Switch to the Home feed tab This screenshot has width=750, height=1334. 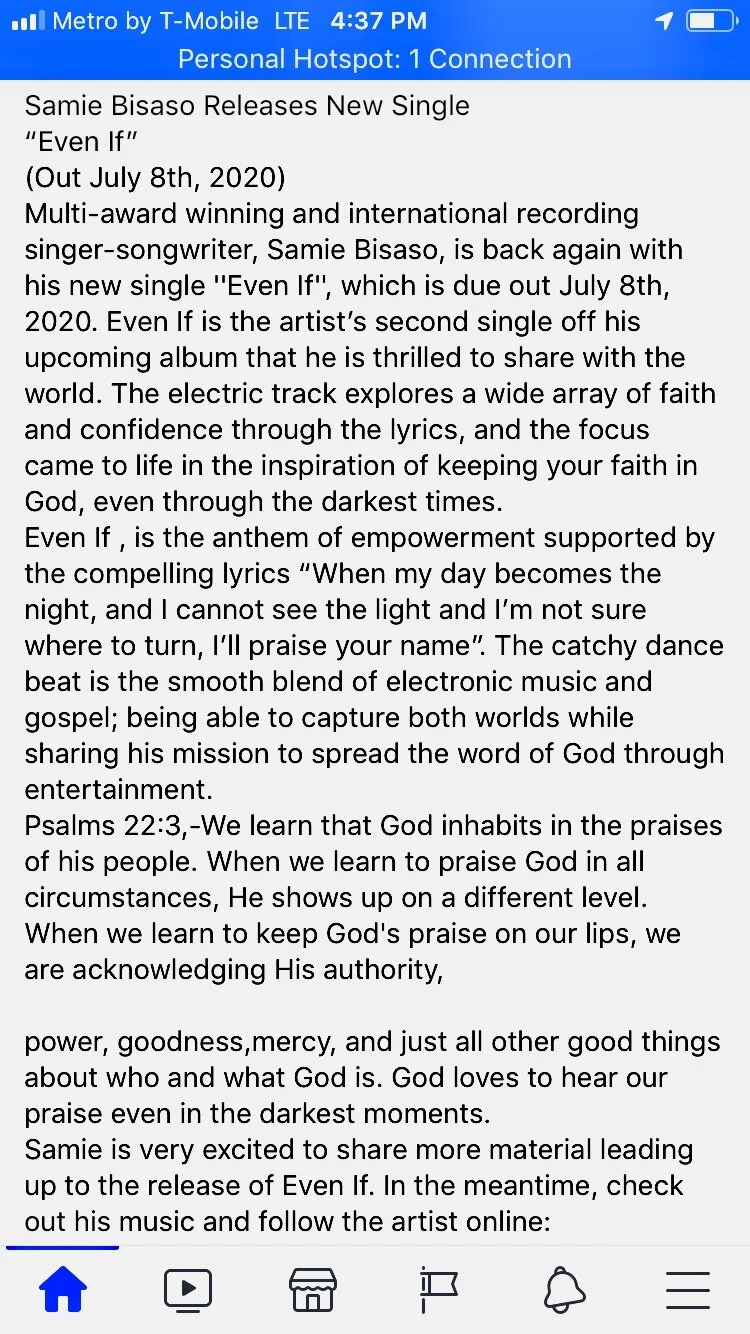[62, 1290]
